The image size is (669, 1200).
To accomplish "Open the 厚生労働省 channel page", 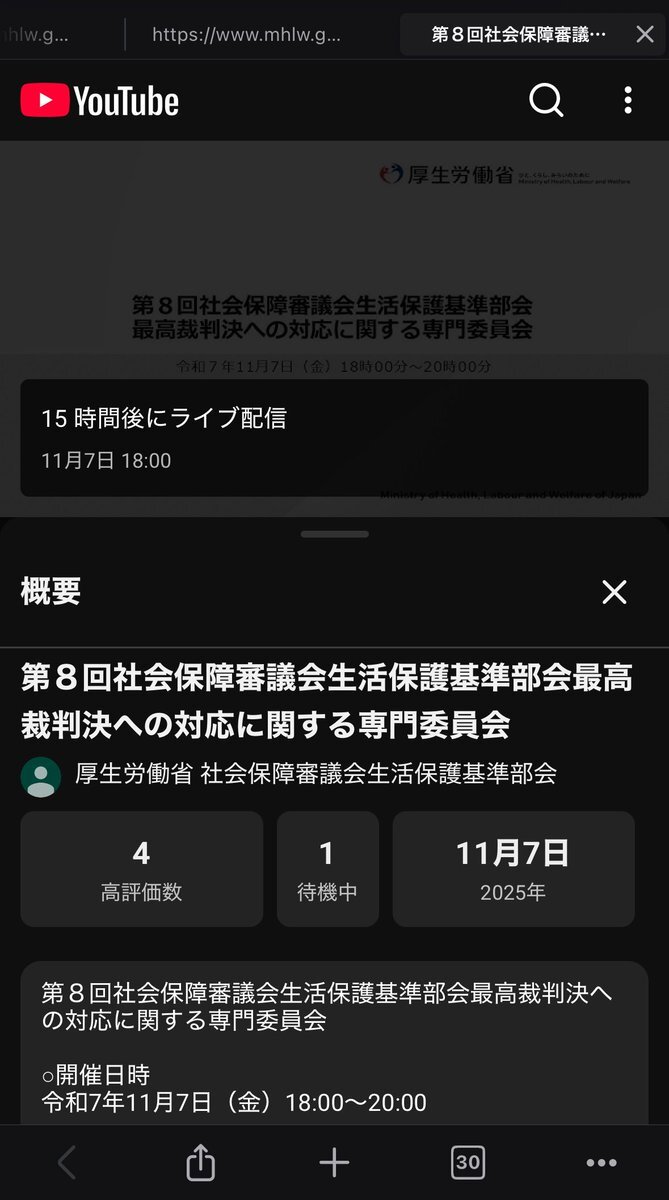I will (x=289, y=774).
